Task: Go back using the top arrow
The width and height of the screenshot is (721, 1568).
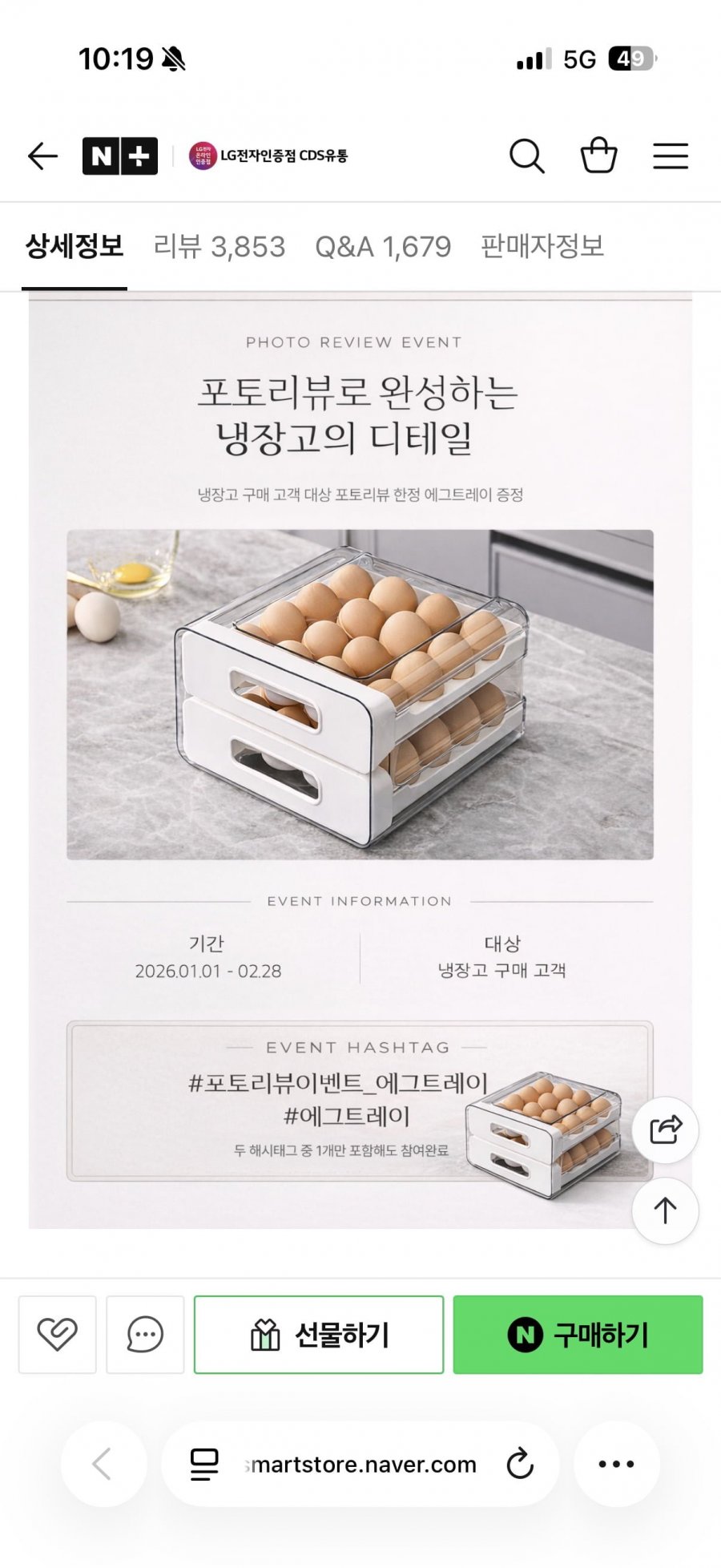Action: (42, 156)
